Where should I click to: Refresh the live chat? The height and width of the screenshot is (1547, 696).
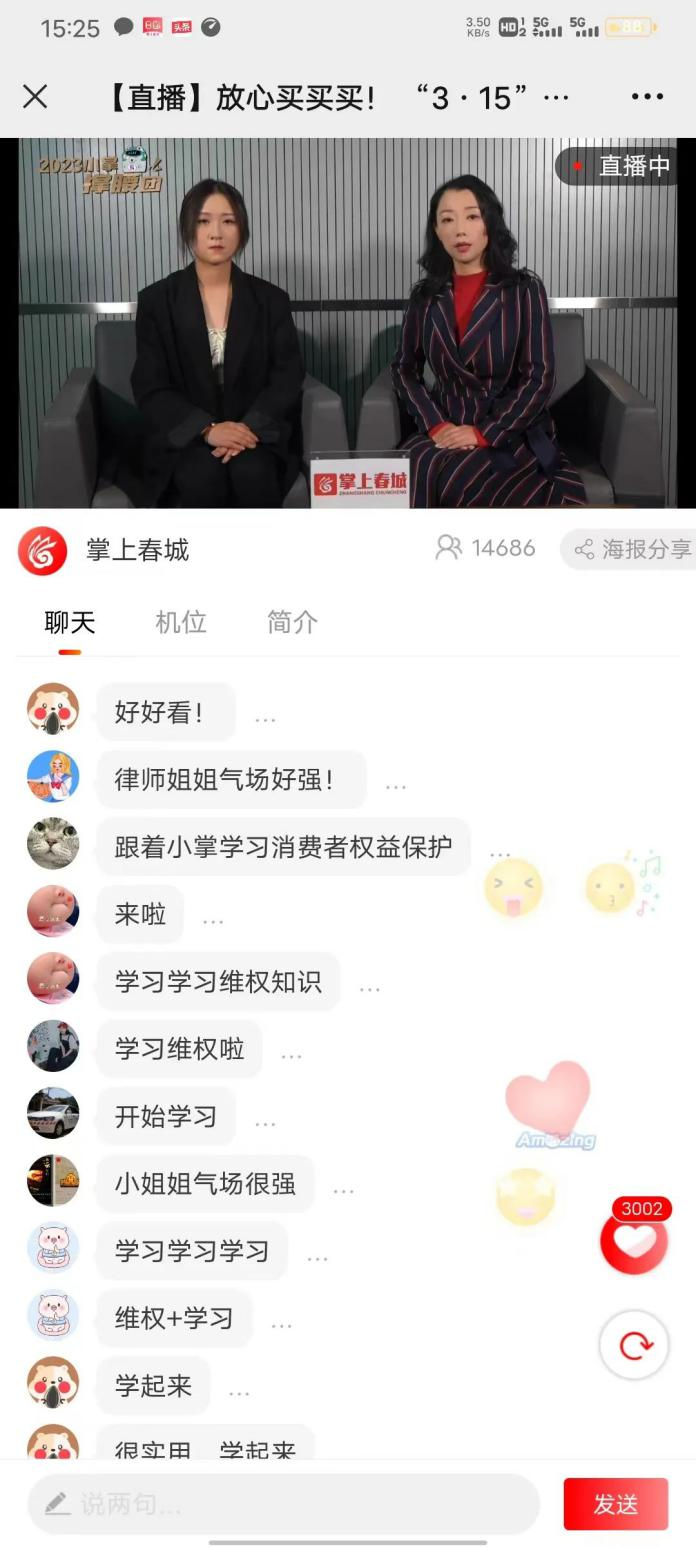point(634,1345)
